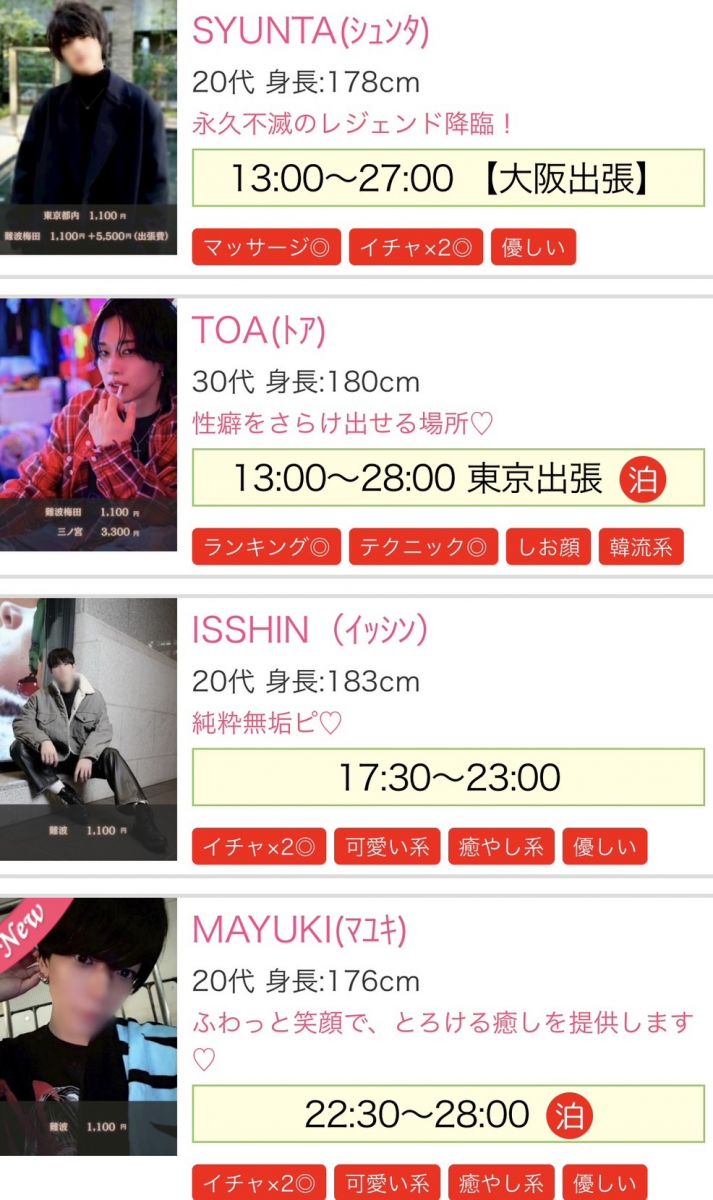Image resolution: width=713 pixels, height=1200 pixels.
Task: Tap the 可愛い系 tag under ISSHIN
Action: point(386,847)
